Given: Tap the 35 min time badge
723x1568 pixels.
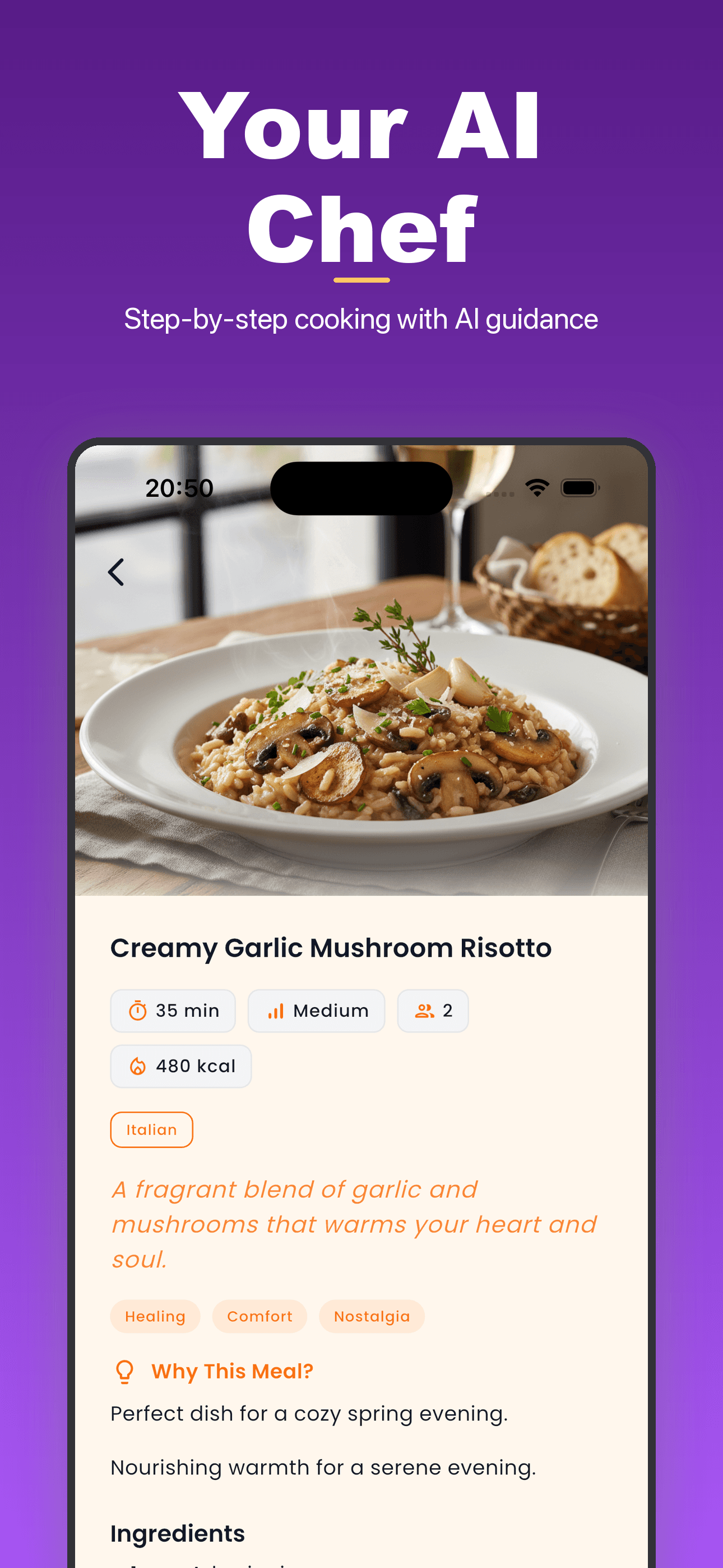Looking at the screenshot, I should [x=173, y=1011].
